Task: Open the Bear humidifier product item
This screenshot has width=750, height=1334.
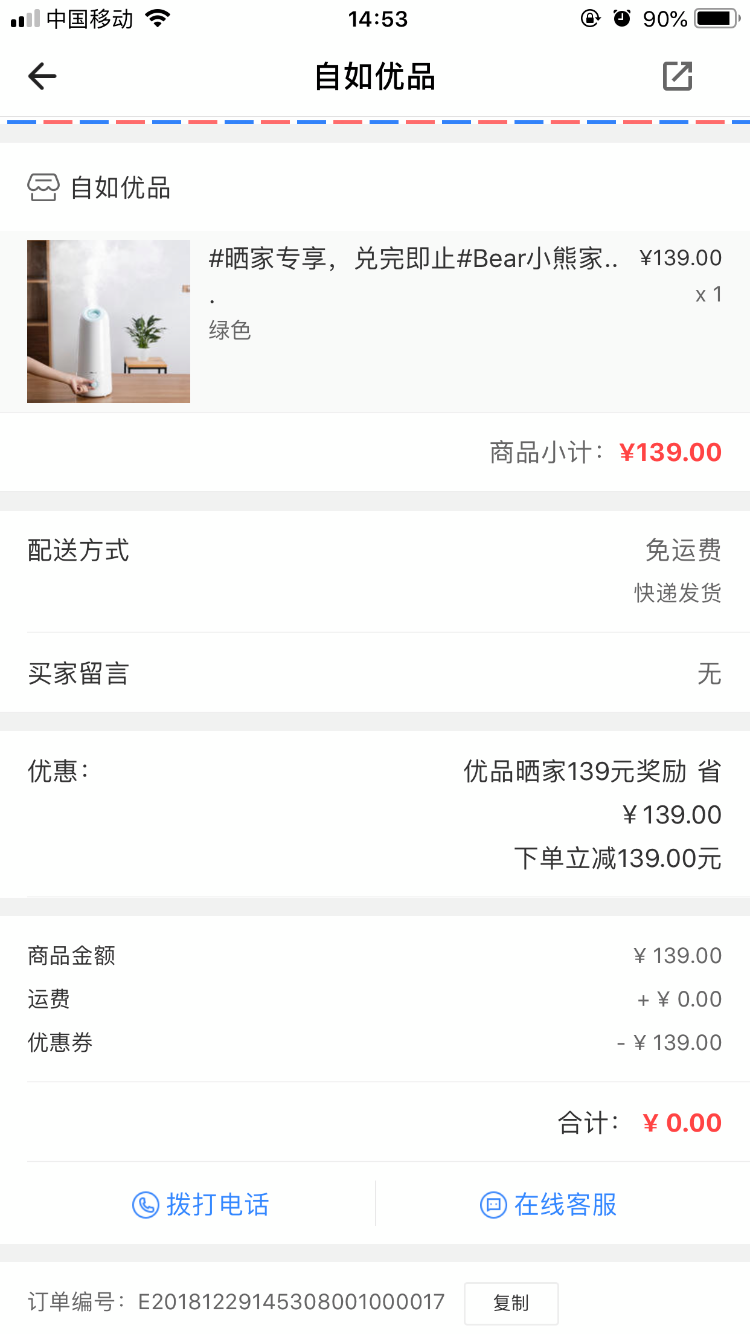Action: 375,321
